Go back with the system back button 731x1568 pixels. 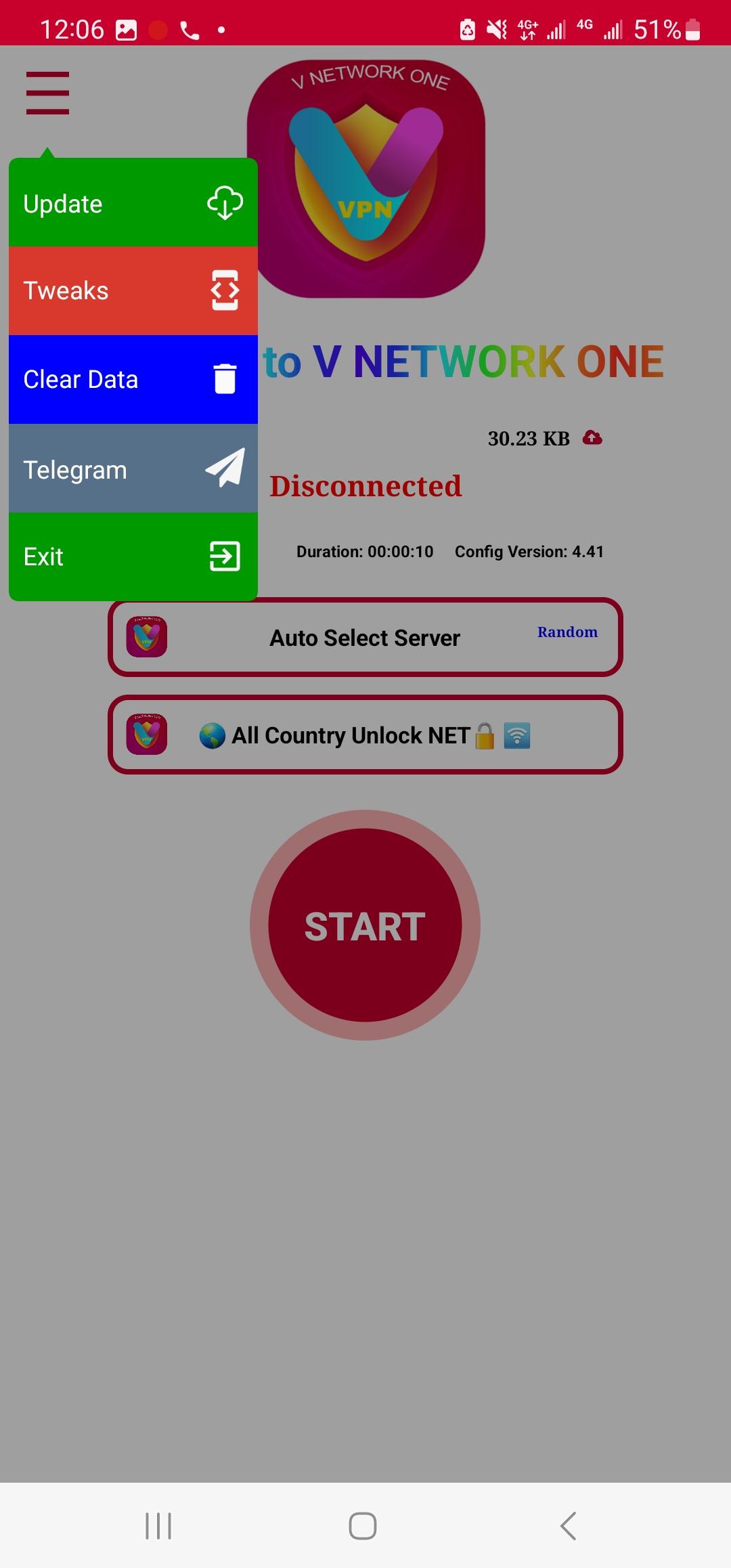[x=568, y=1526]
